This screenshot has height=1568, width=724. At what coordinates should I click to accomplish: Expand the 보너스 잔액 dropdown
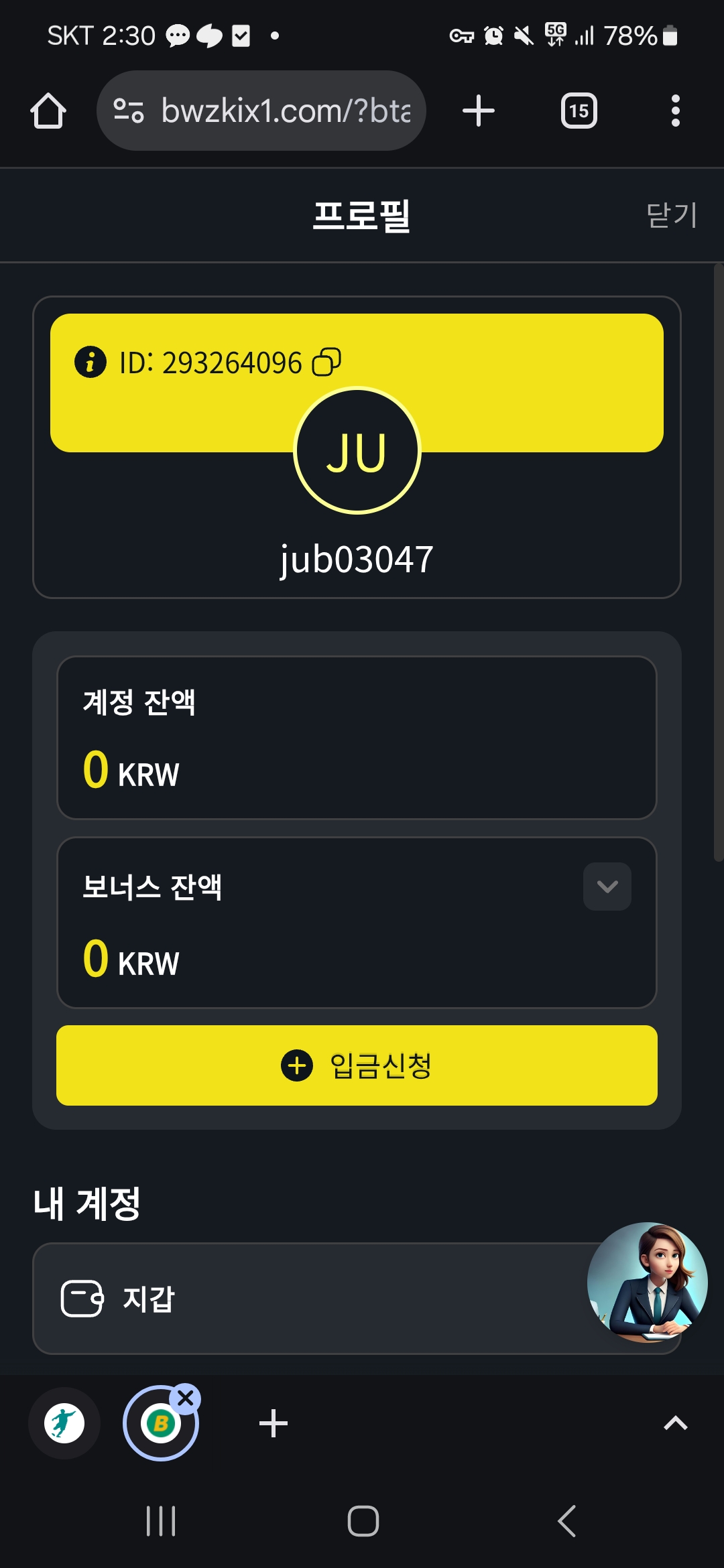point(607,887)
